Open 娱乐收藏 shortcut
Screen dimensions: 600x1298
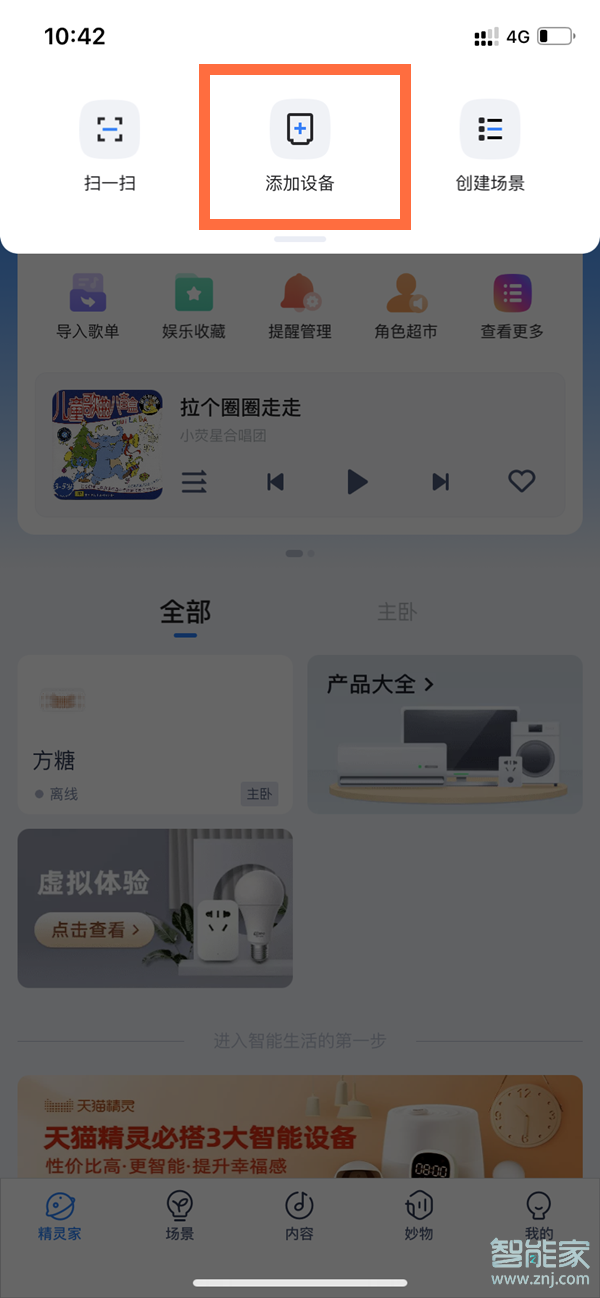tap(194, 307)
